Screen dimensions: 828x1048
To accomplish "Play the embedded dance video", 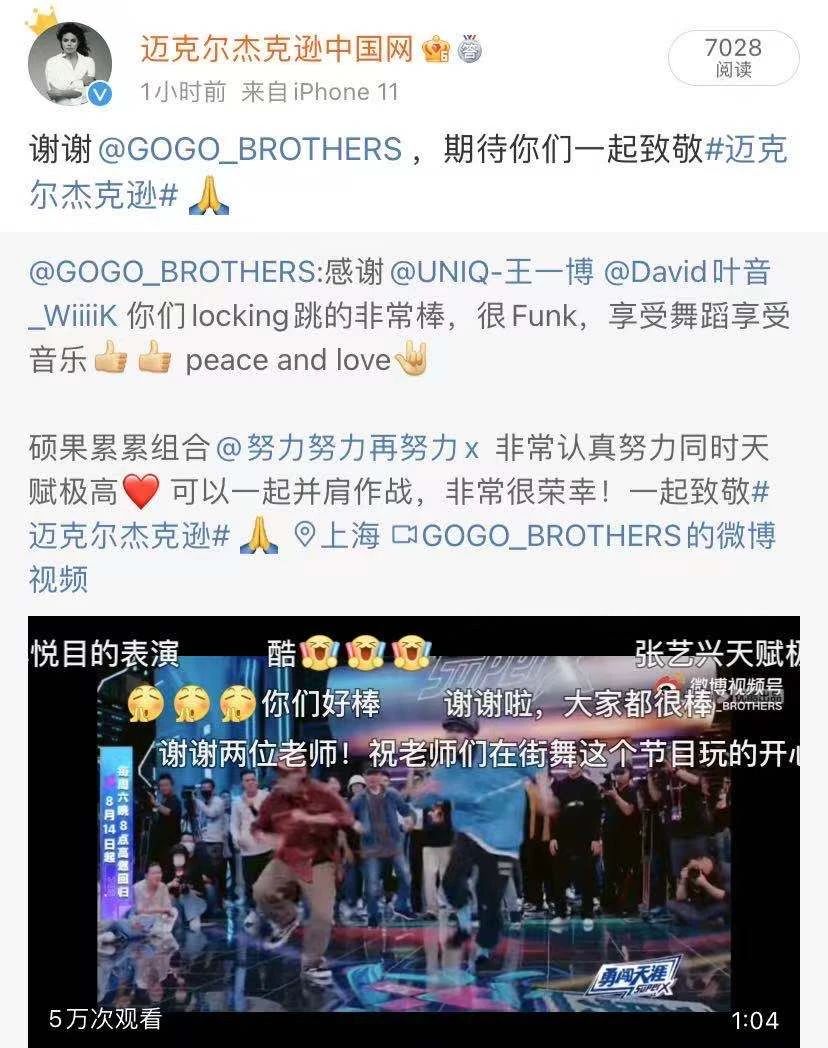I will click(x=413, y=832).
